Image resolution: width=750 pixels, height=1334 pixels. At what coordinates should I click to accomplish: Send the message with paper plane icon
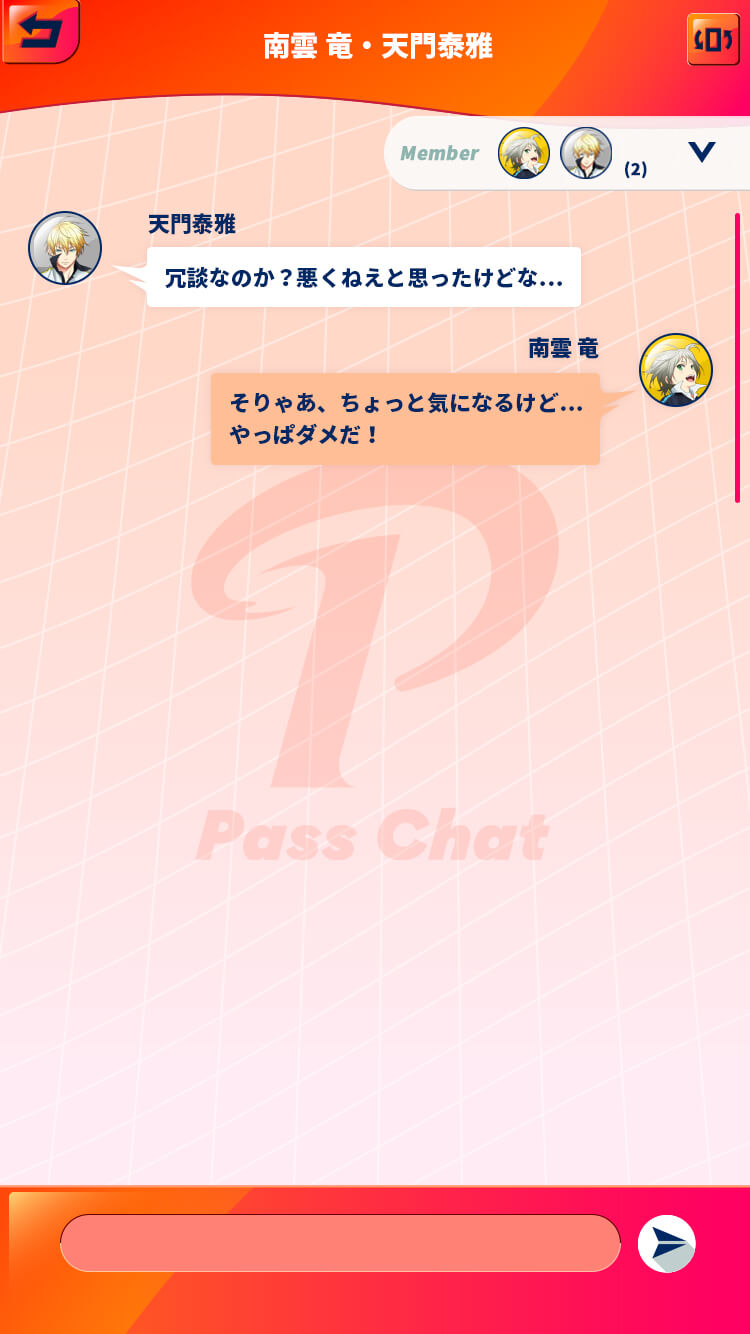click(x=667, y=1244)
